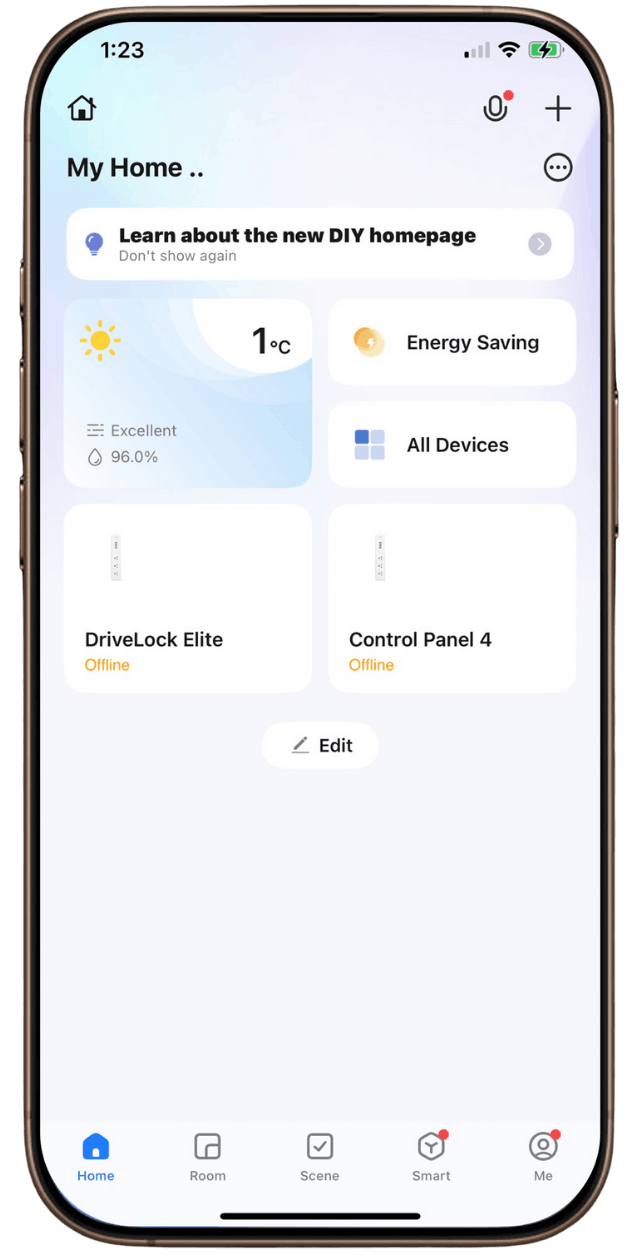Go to the Smart tab
The height and width of the screenshot is (1260, 633).
pos(431,1157)
